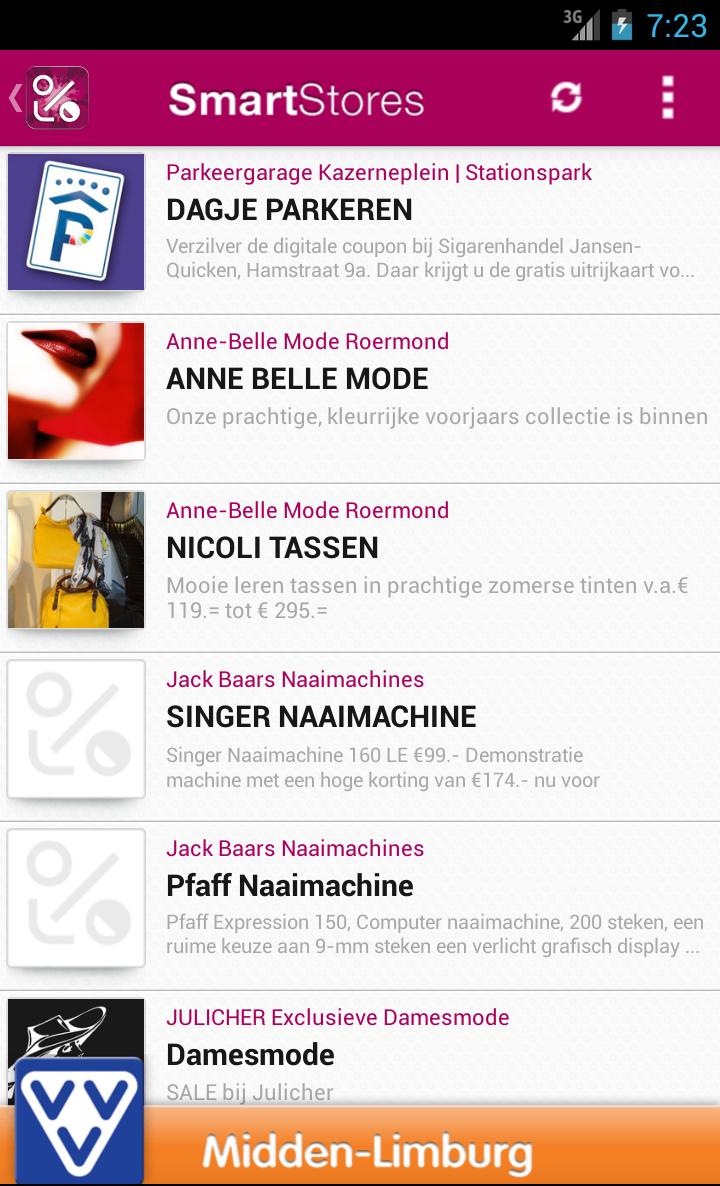Tap the Pfaff Naaimachine placeholder percent icon

tap(76, 897)
